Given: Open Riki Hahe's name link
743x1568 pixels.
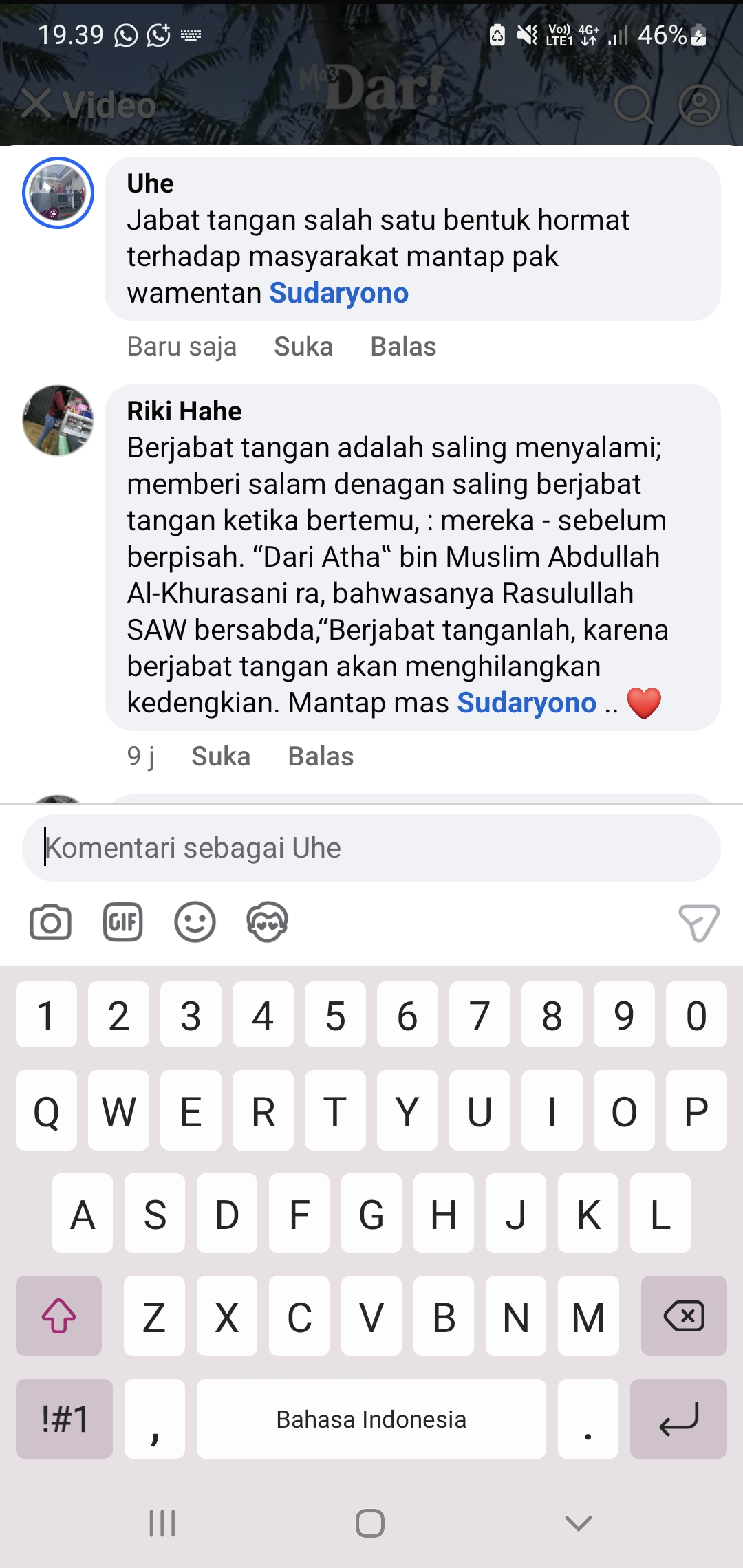Looking at the screenshot, I should pos(184,411).
